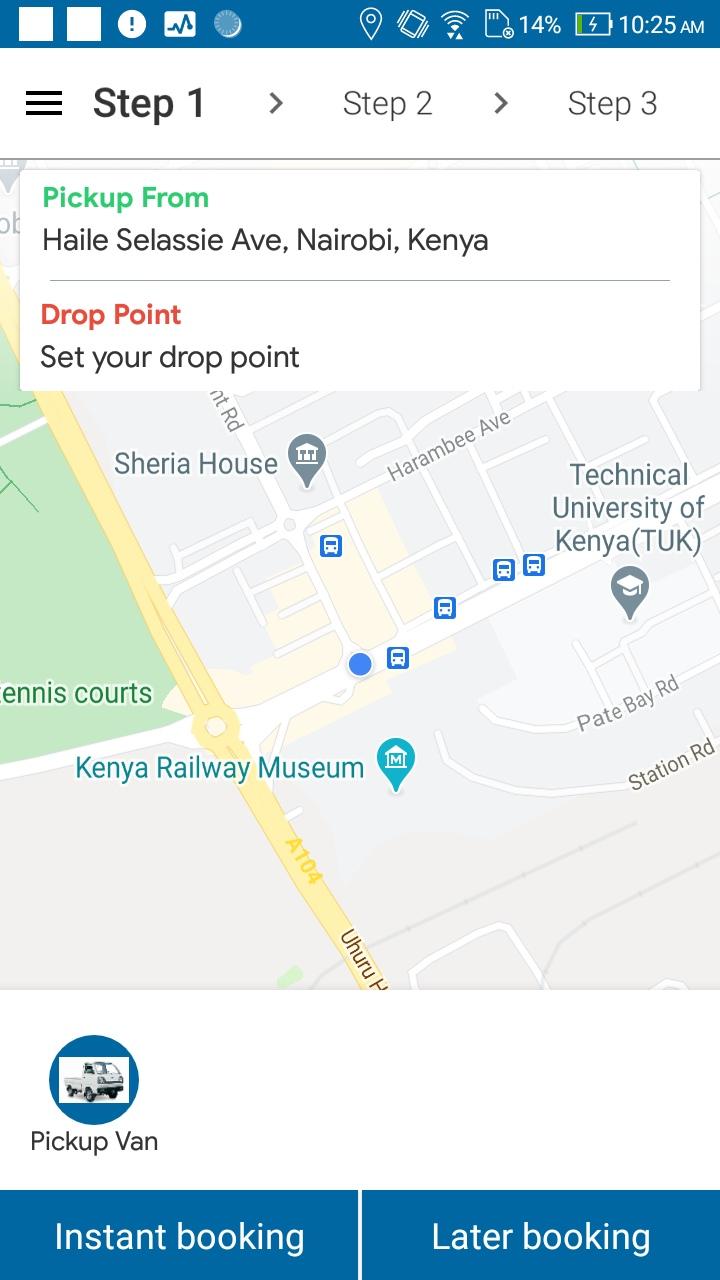Choose Later booking

point(541,1236)
